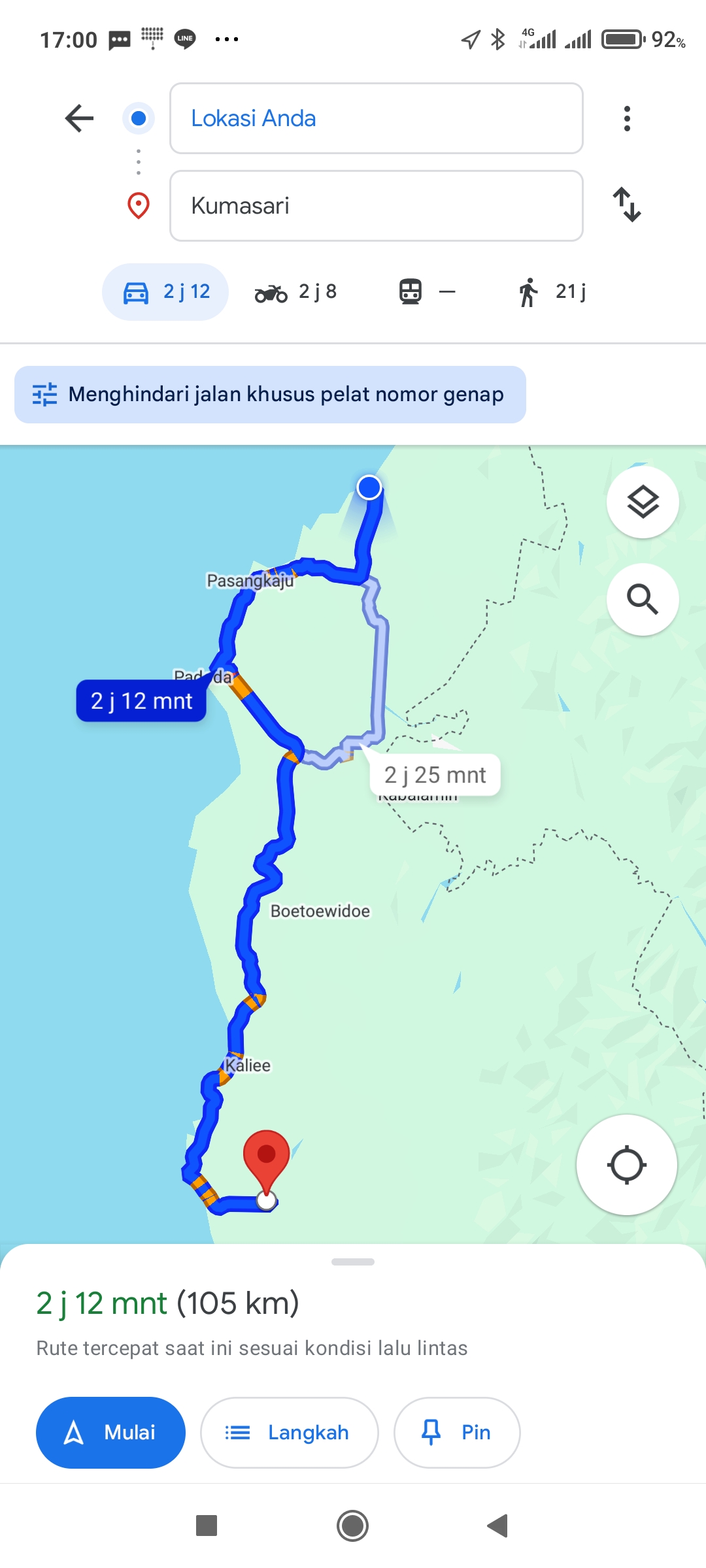Center map on my current location
706x1568 pixels.
(626, 1165)
